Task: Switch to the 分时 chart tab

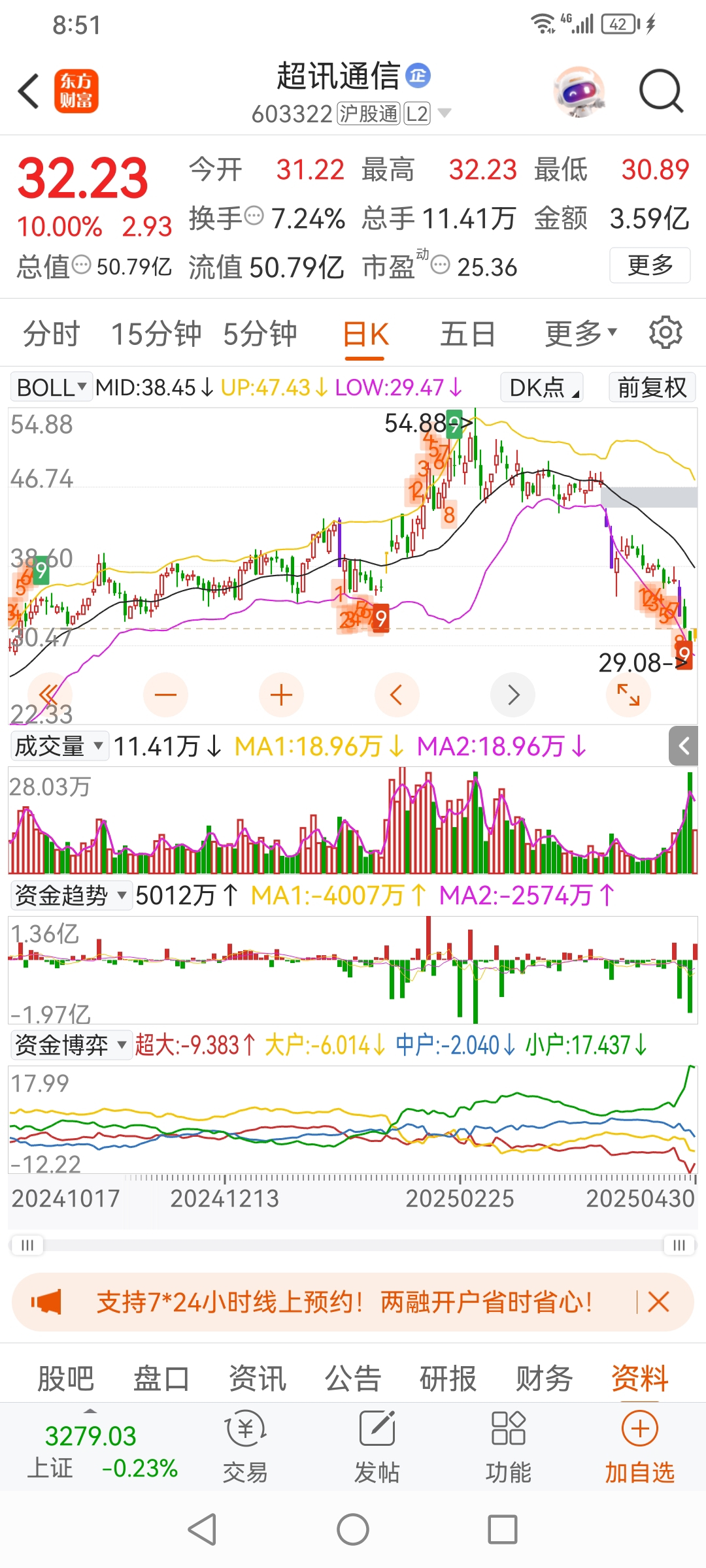Action: click(51, 335)
